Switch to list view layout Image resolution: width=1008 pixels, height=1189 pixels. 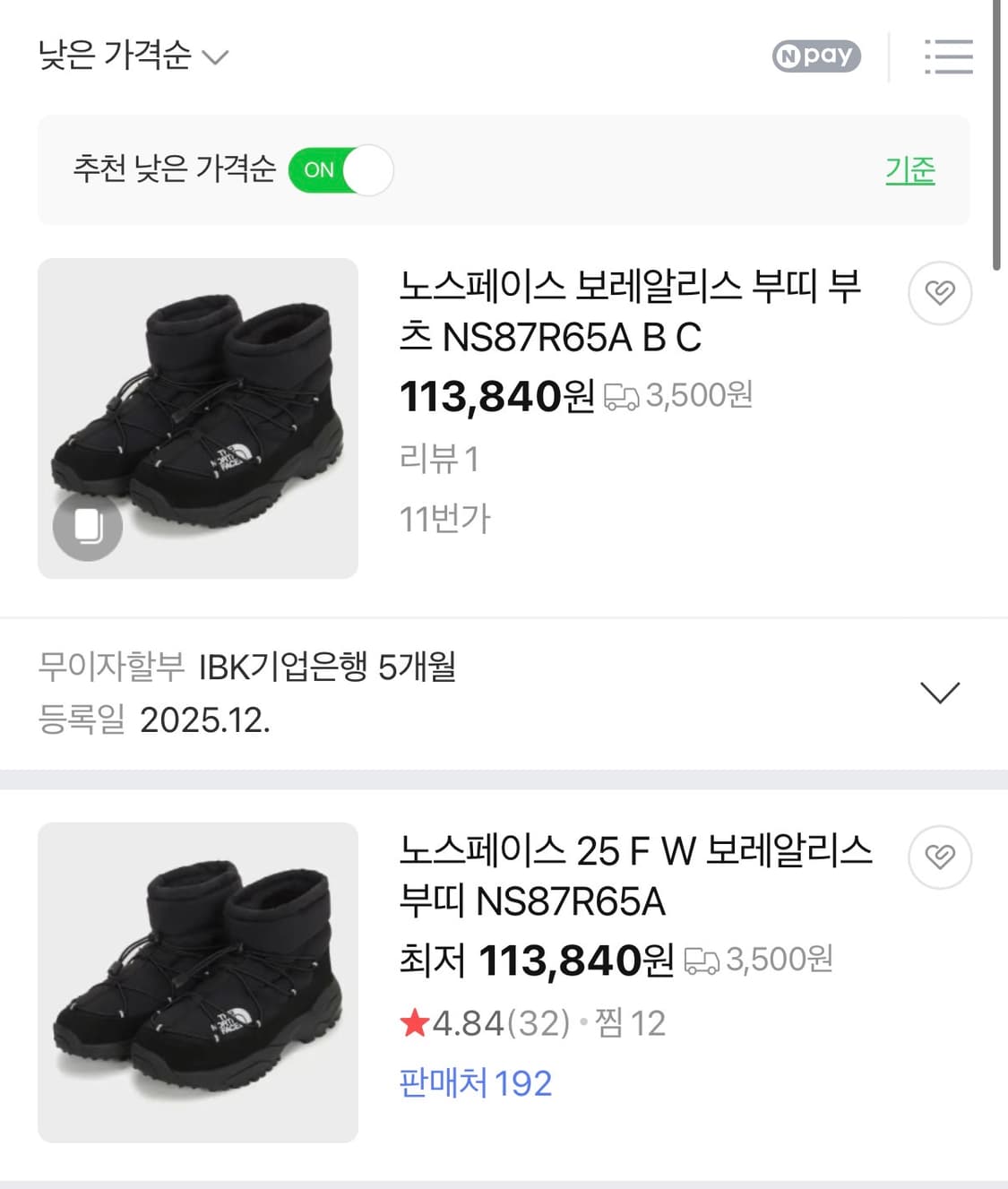tap(949, 56)
